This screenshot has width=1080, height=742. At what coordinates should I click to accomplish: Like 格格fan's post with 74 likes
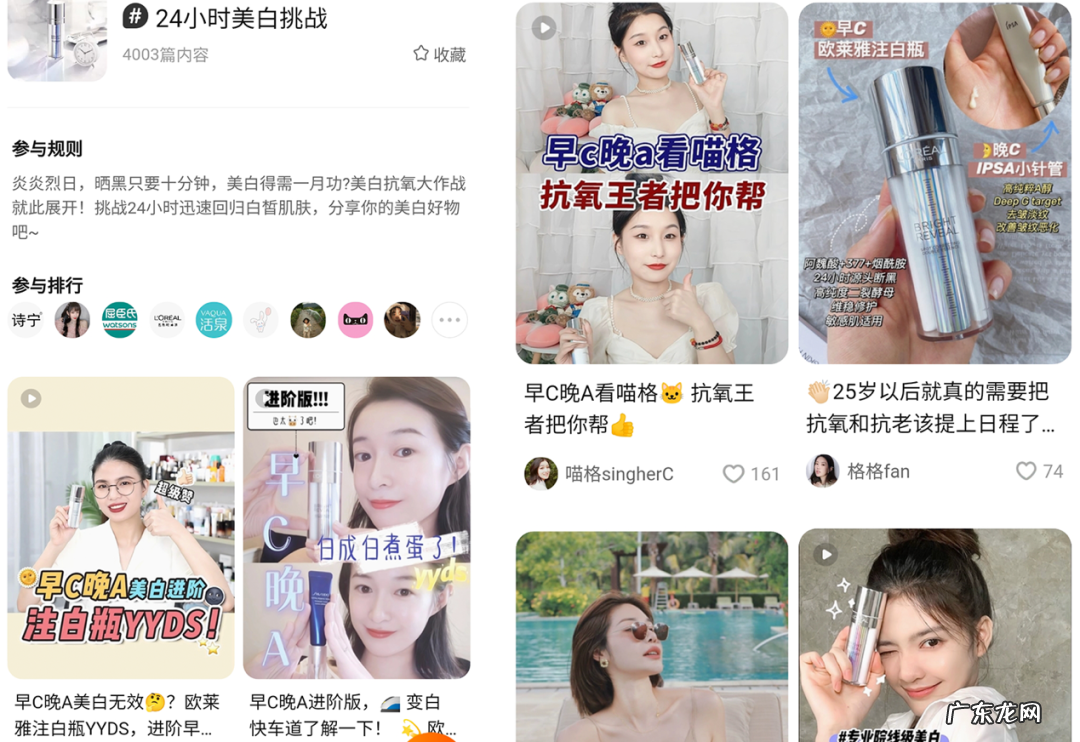point(1026,471)
